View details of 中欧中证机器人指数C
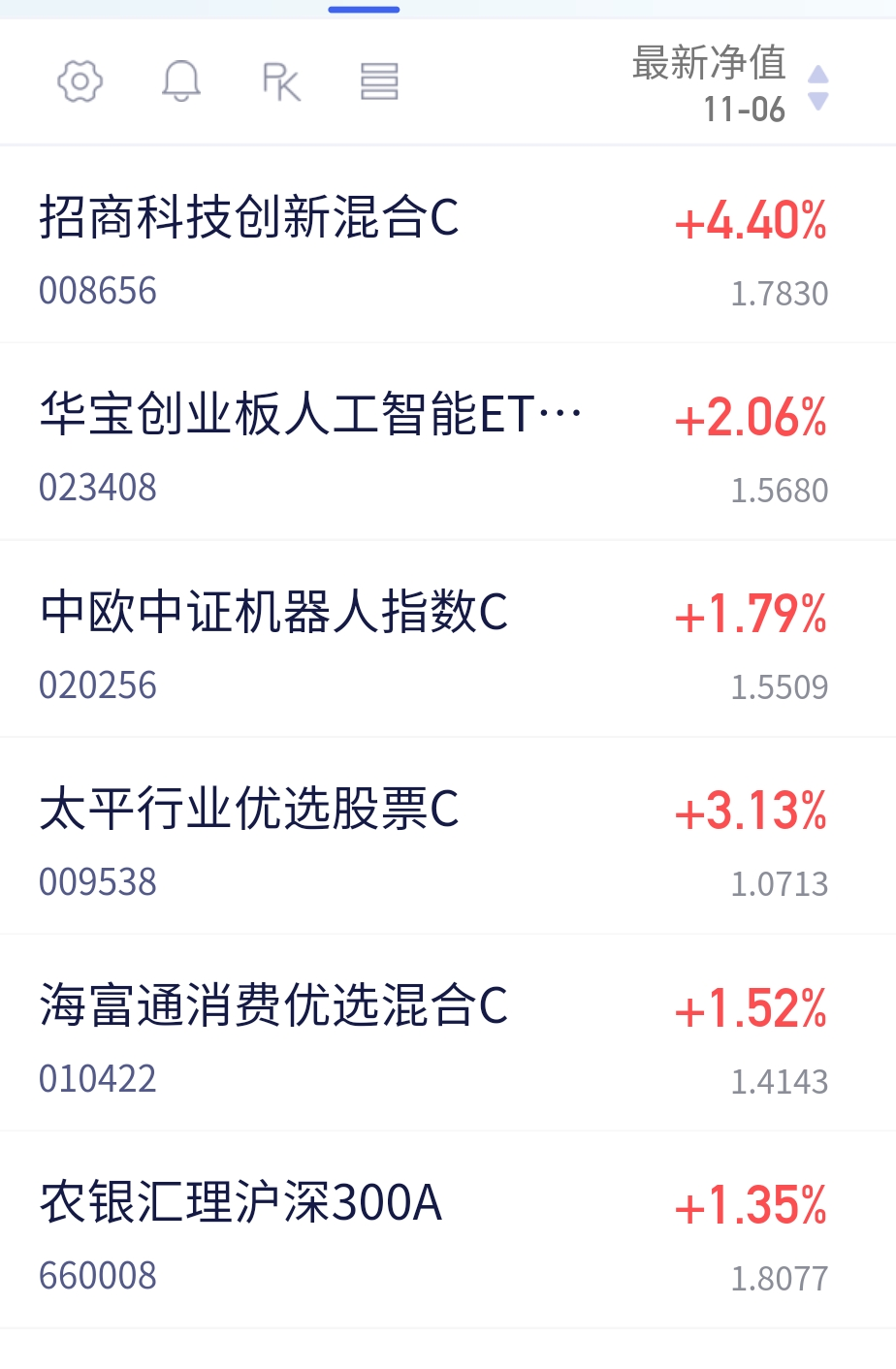Screen dimensions: 896x1369 [273, 613]
